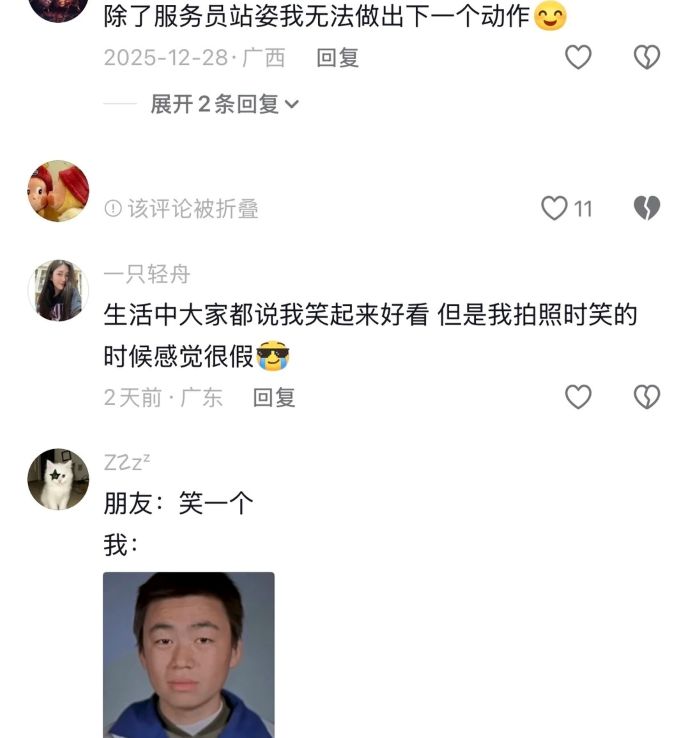Open ZZzz's cat avatar profile
Viewport: 690px width, 738px height.
58,479
